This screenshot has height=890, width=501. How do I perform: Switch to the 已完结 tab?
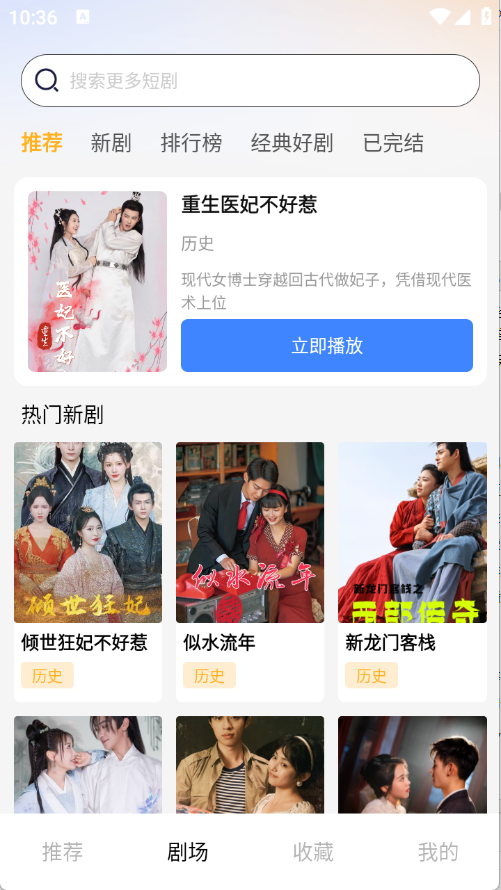[393, 142]
